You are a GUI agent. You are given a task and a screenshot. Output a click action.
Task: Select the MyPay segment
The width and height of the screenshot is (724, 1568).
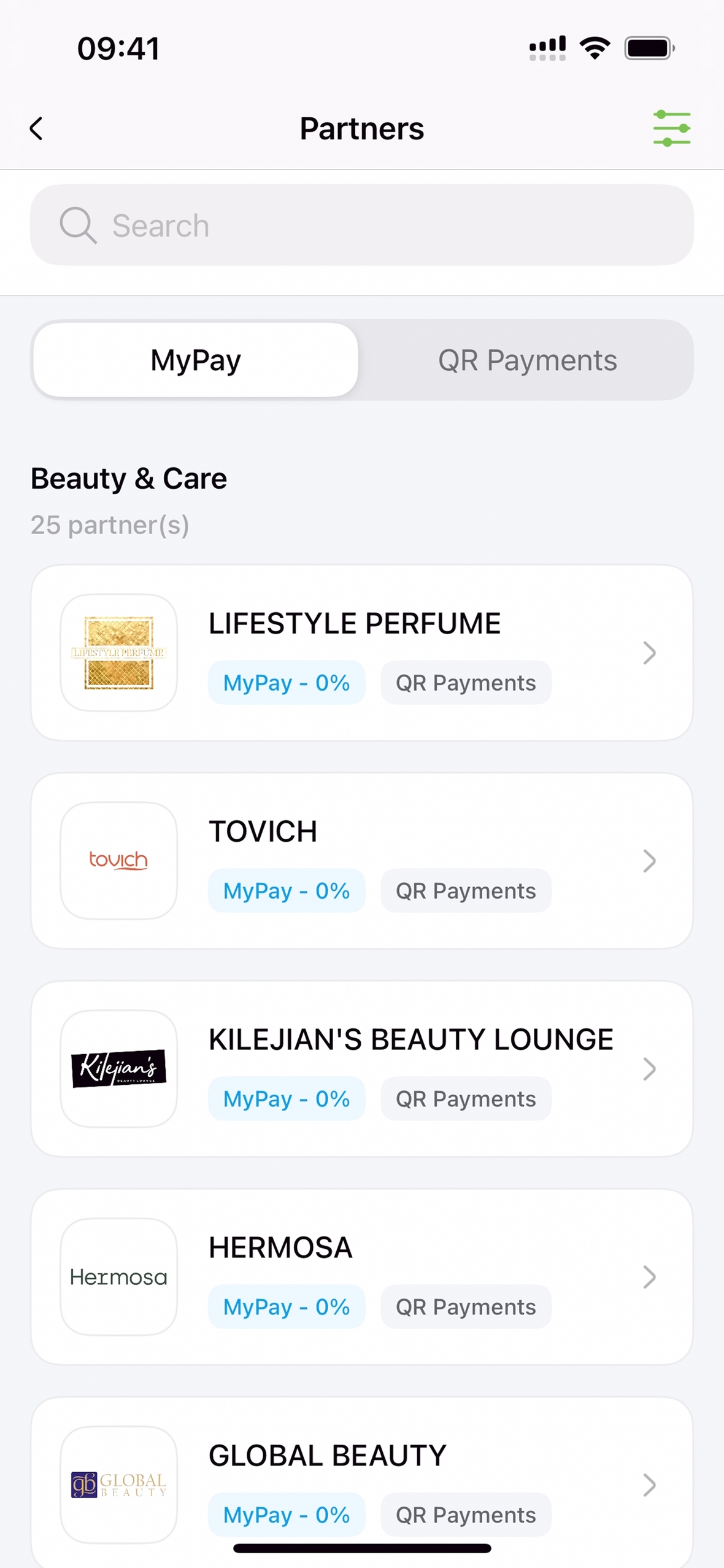[196, 360]
